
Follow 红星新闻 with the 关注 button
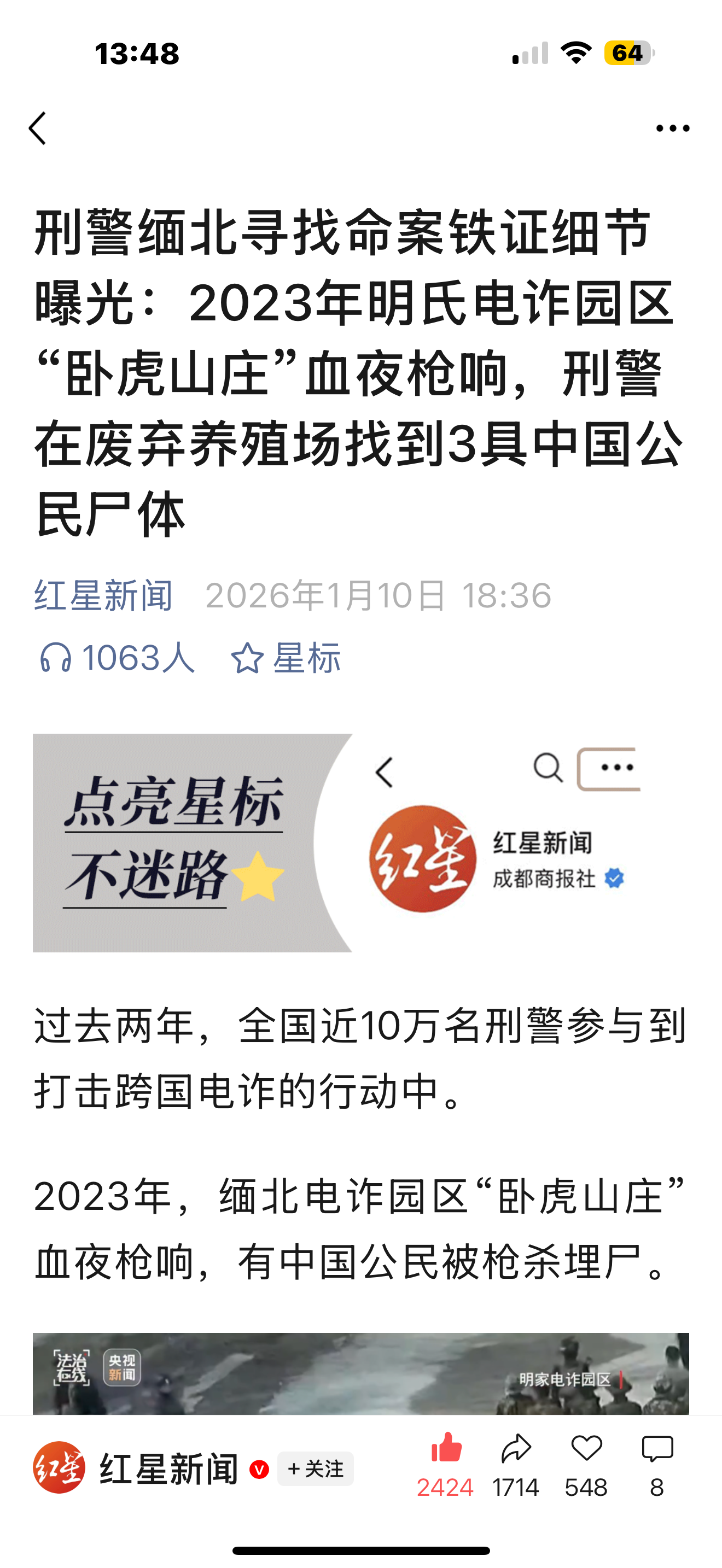point(316,1469)
